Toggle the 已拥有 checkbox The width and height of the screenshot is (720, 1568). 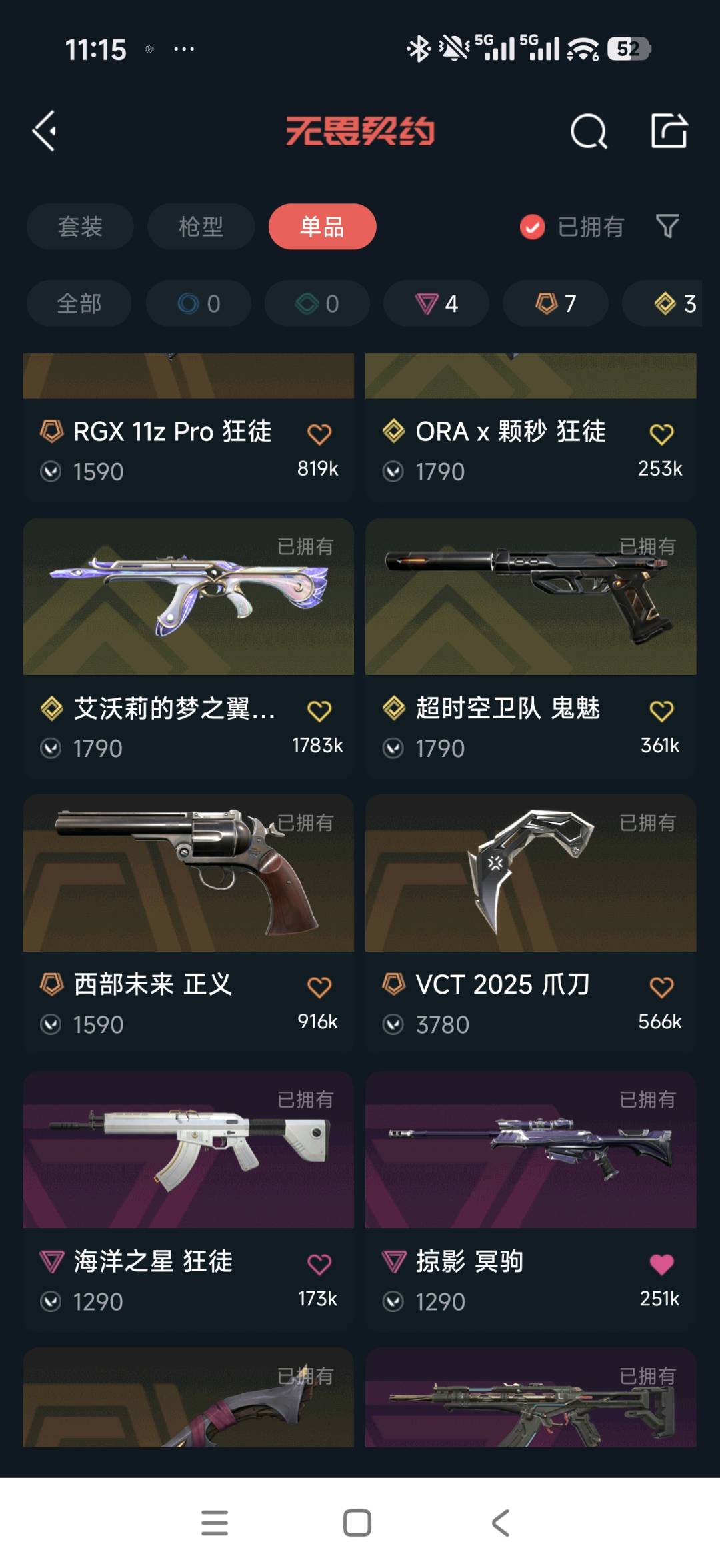pos(532,227)
